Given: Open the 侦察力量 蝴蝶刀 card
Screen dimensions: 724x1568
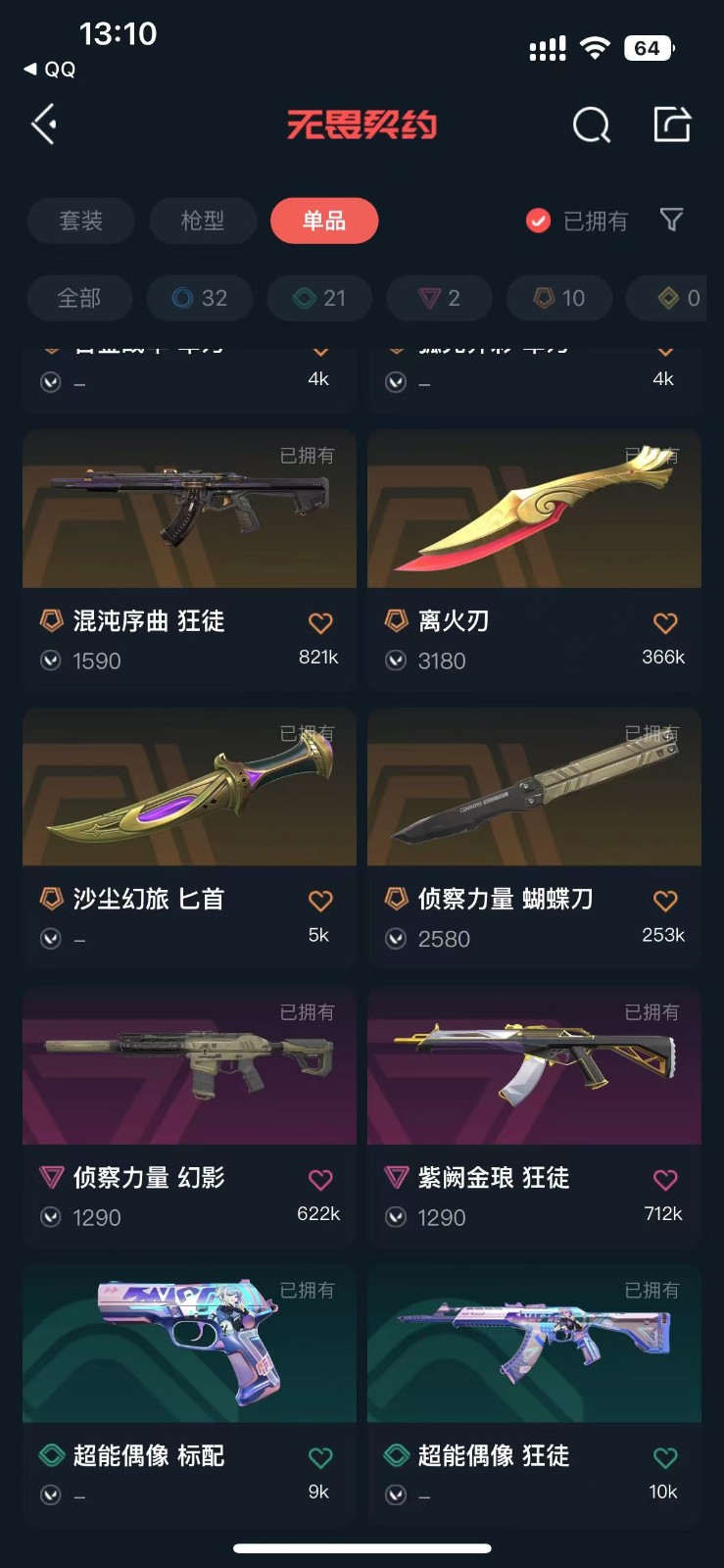Looking at the screenshot, I should (x=534, y=788).
